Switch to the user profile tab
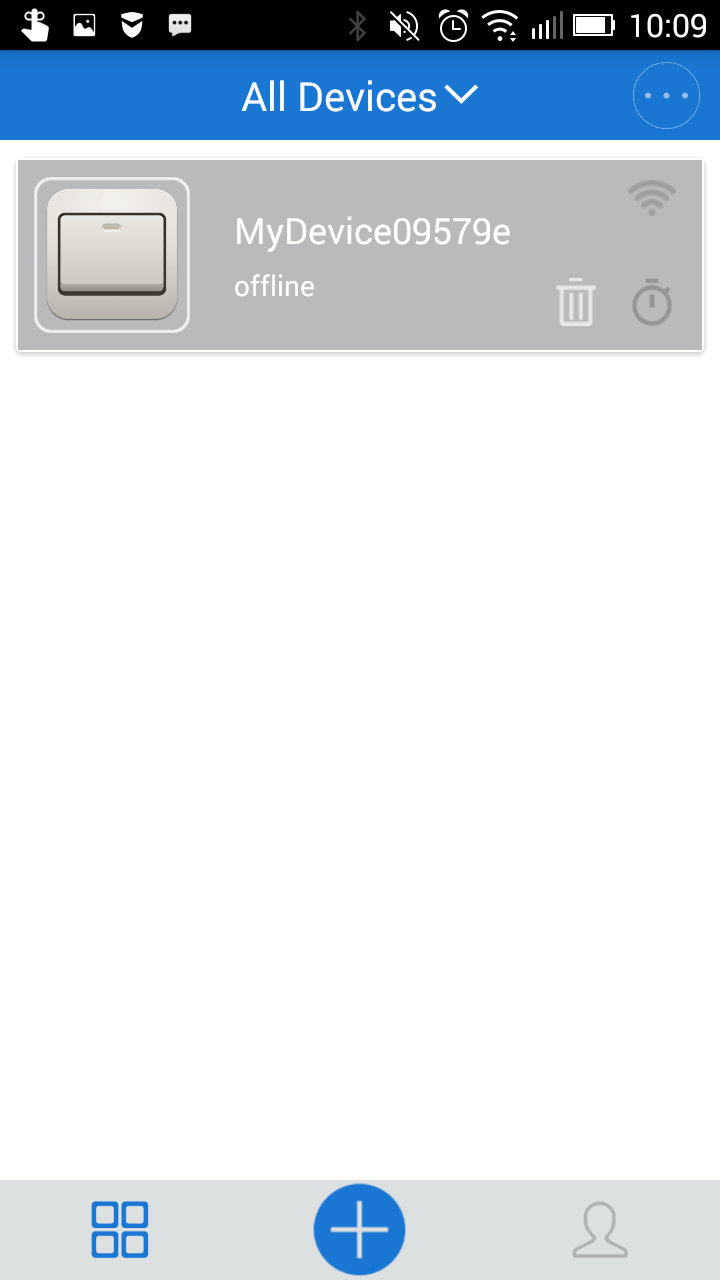This screenshot has height=1280, width=720. point(600,1229)
